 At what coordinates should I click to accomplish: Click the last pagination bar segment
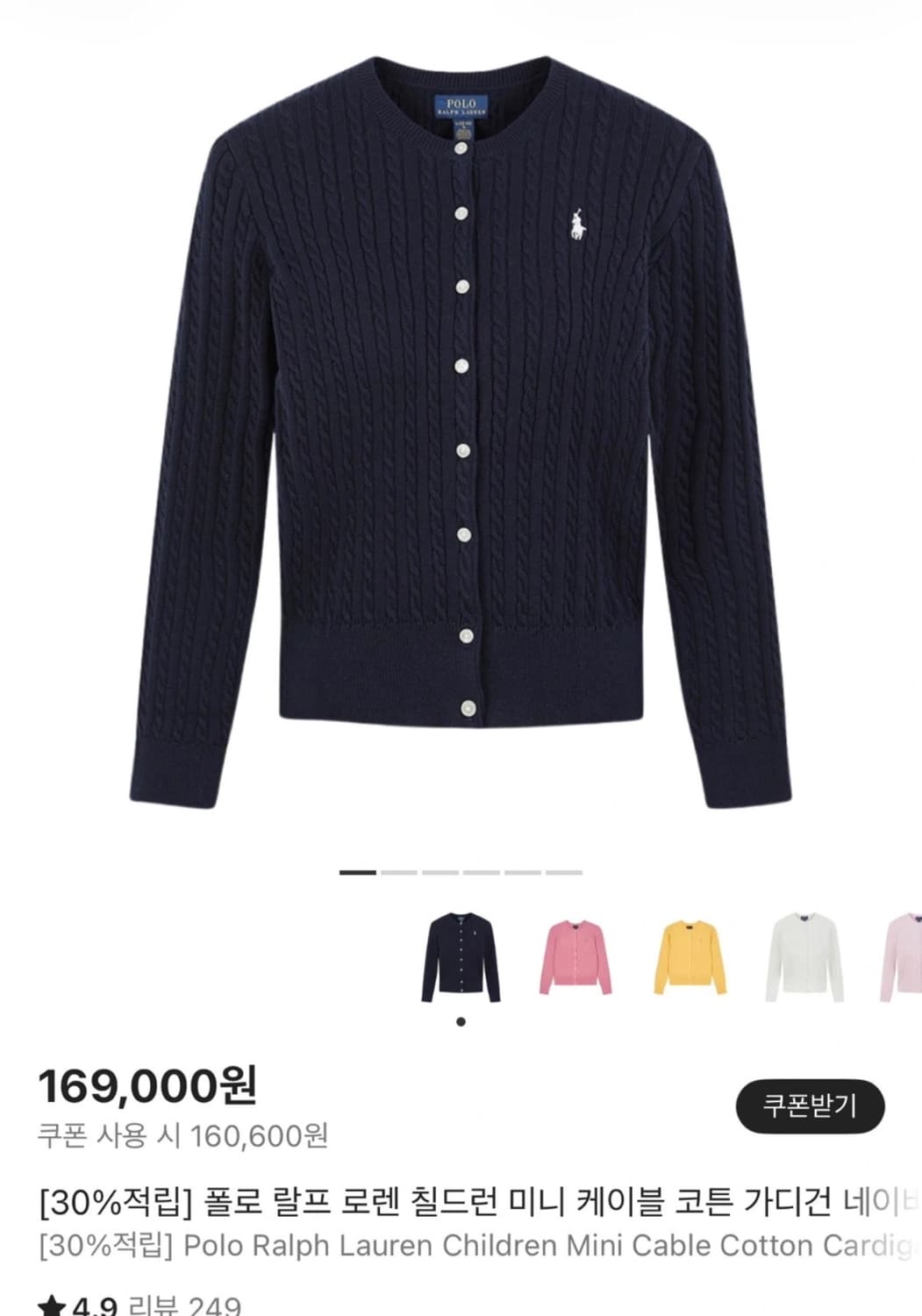564,872
